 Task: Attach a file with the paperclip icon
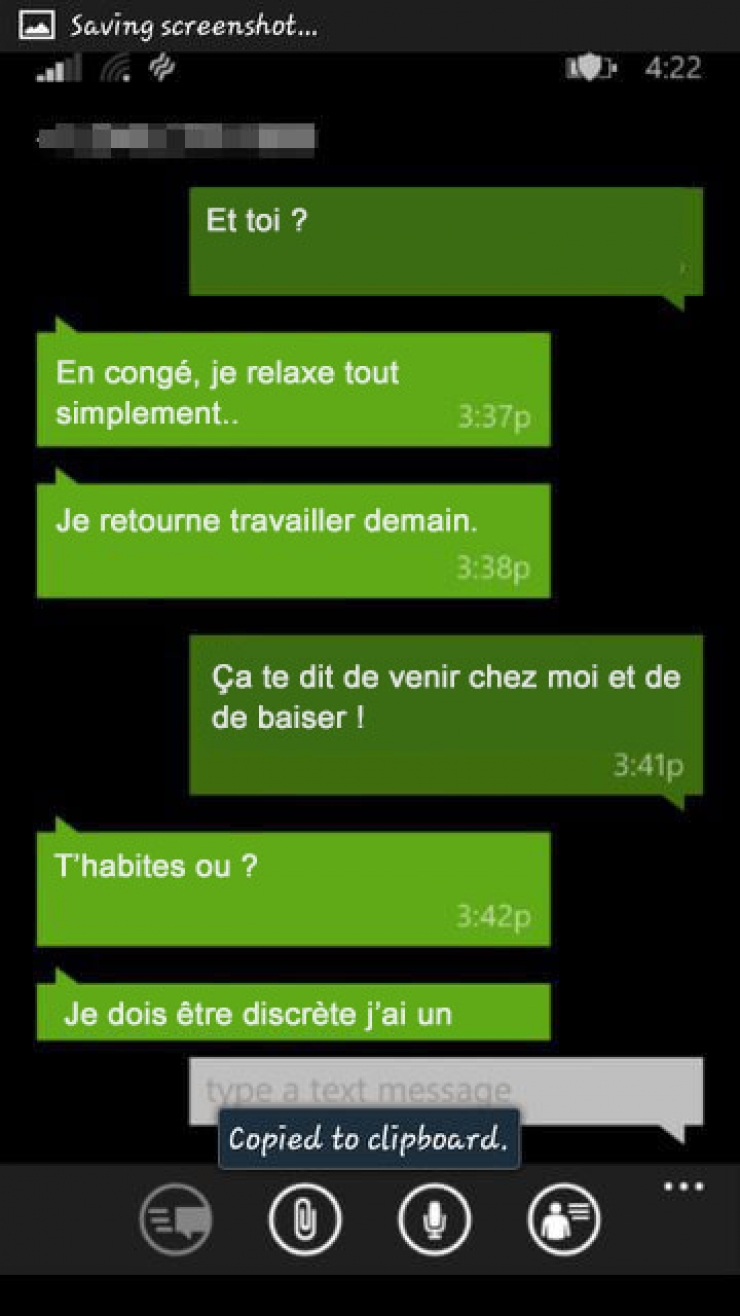305,1219
